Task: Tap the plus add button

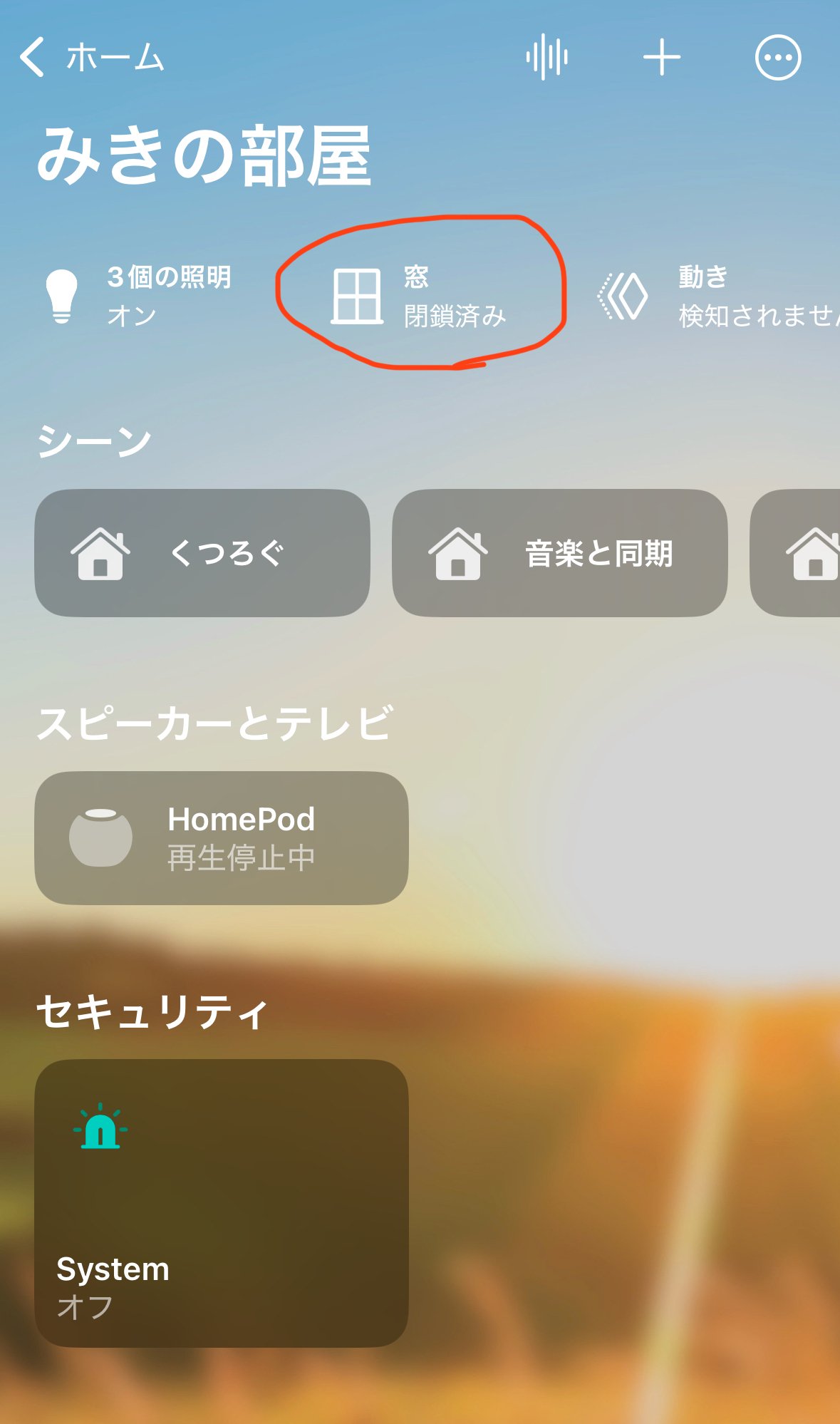Action: [x=662, y=57]
